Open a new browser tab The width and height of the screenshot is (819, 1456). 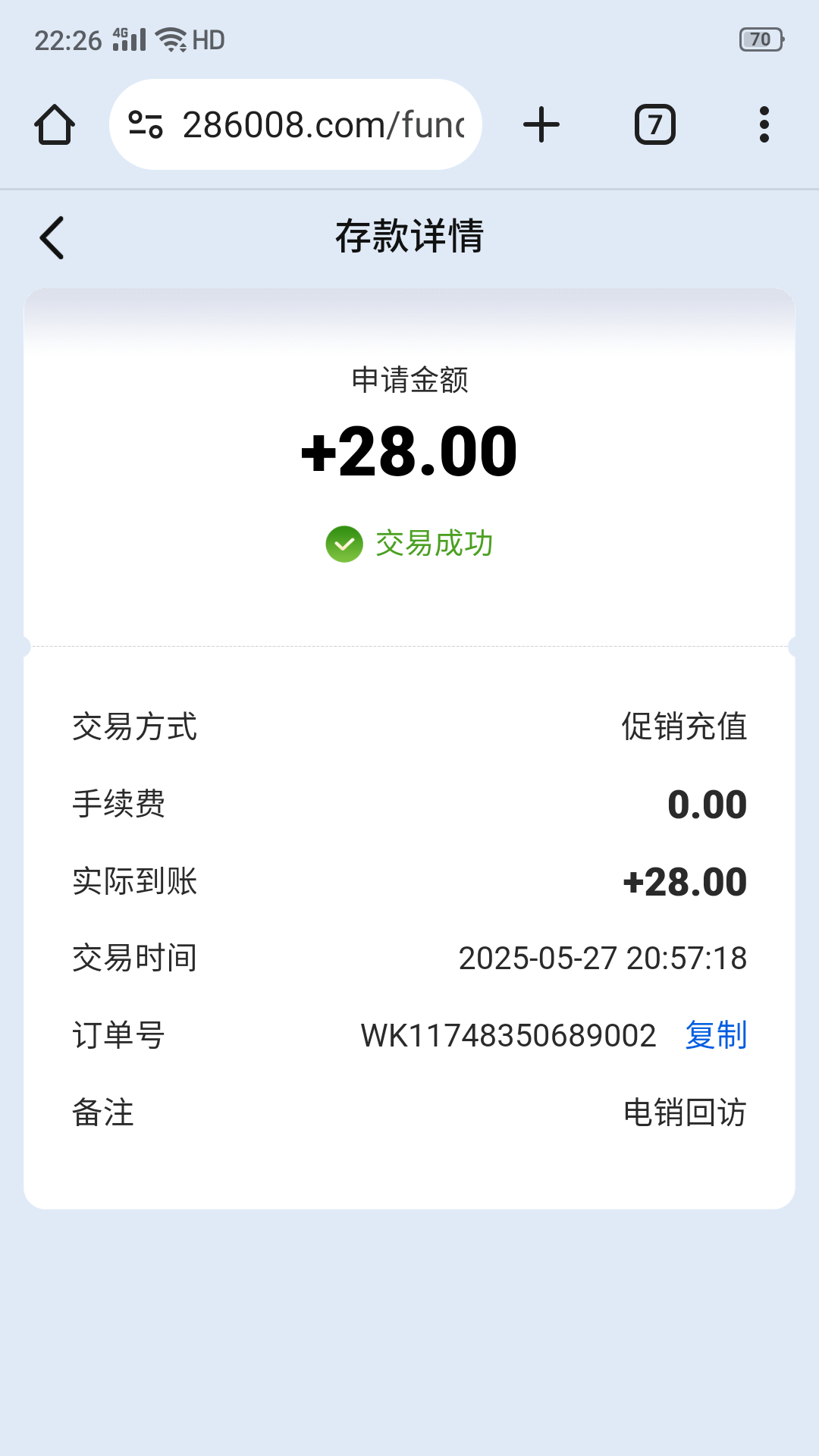coord(541,124)
